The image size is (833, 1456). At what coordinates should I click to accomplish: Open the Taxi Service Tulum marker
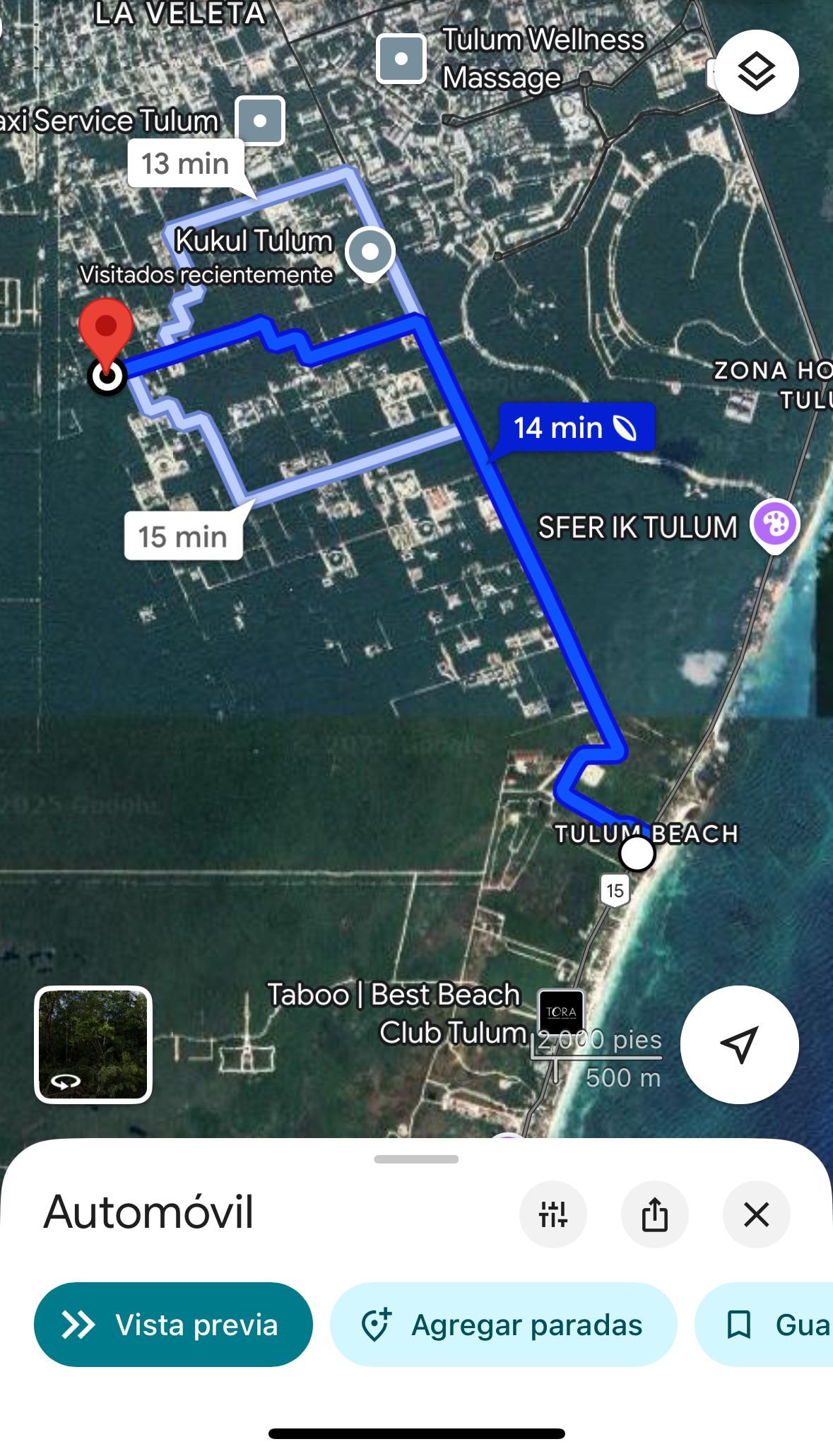[x=260, y=121]
